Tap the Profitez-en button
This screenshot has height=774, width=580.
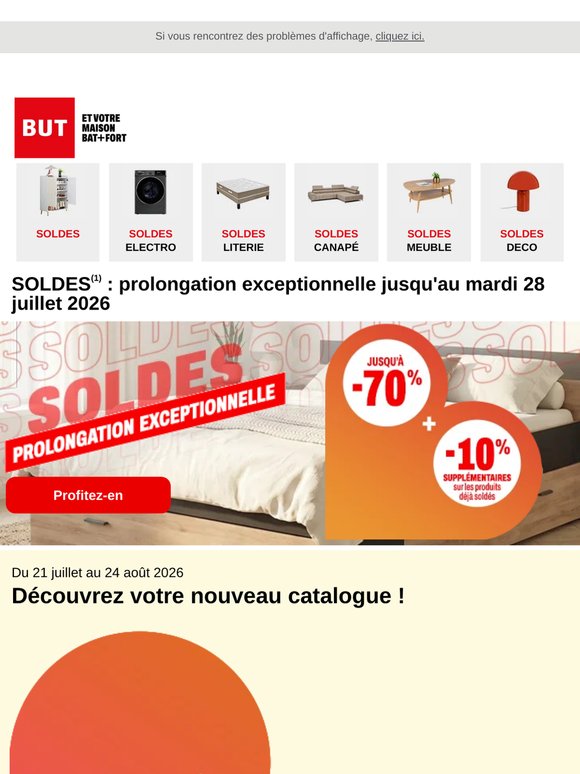coord(88,495)
